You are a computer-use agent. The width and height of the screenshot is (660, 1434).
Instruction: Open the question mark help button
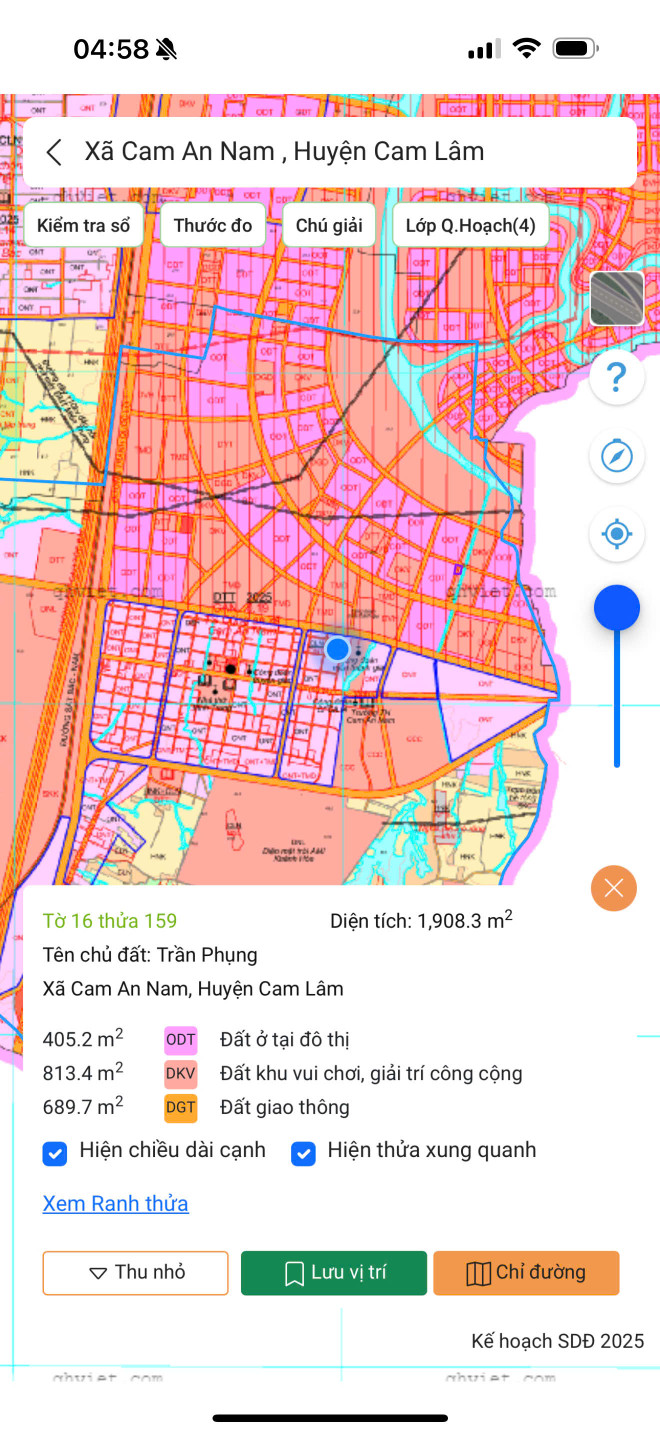point(617,378)
